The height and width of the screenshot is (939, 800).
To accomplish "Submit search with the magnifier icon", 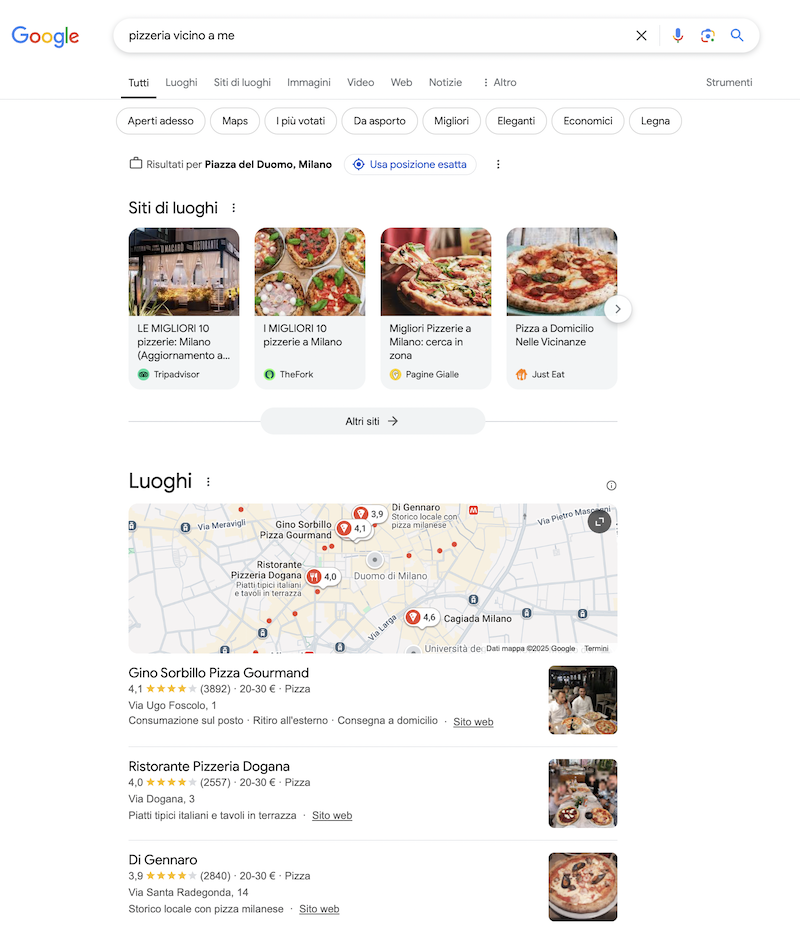I will (x=737, y=36).
